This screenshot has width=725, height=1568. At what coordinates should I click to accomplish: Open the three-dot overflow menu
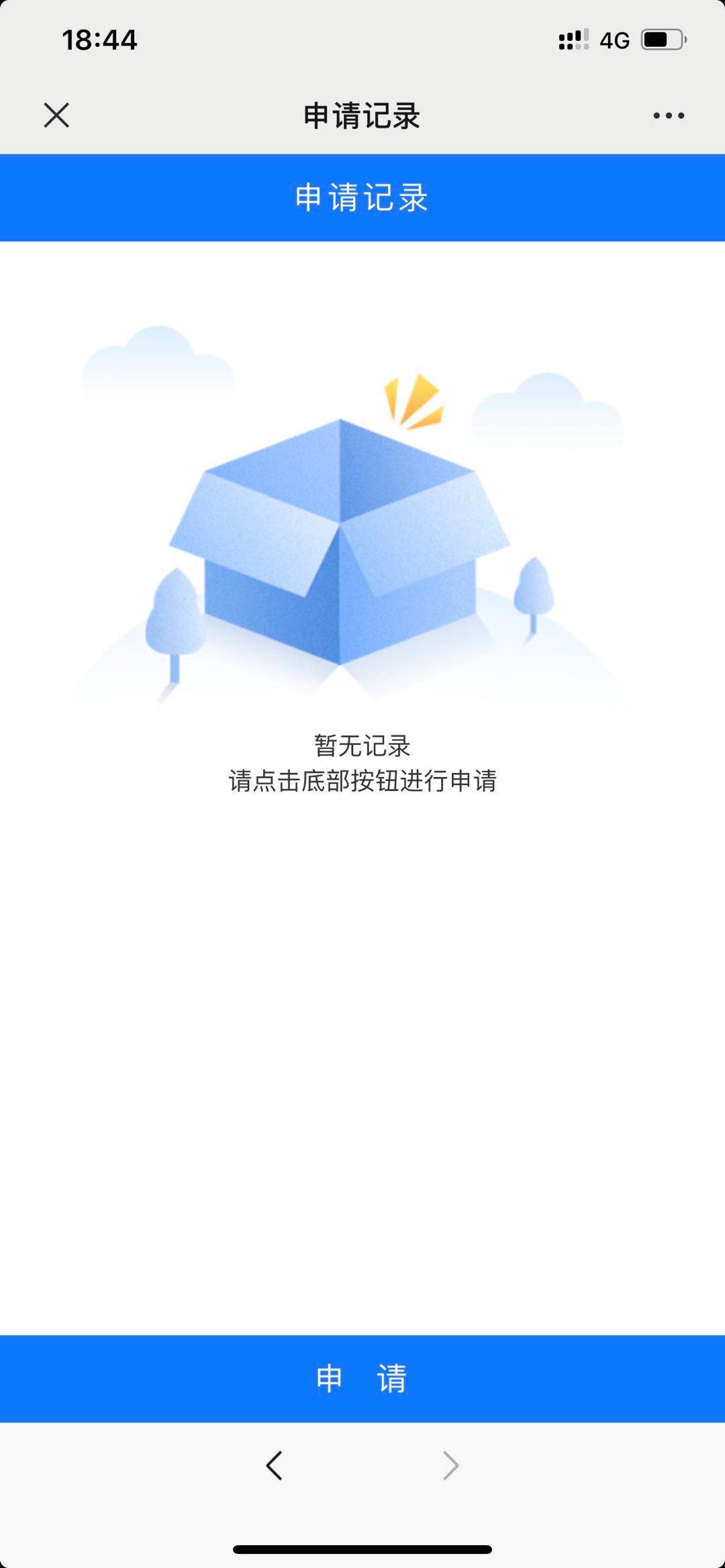coord(669,115)
